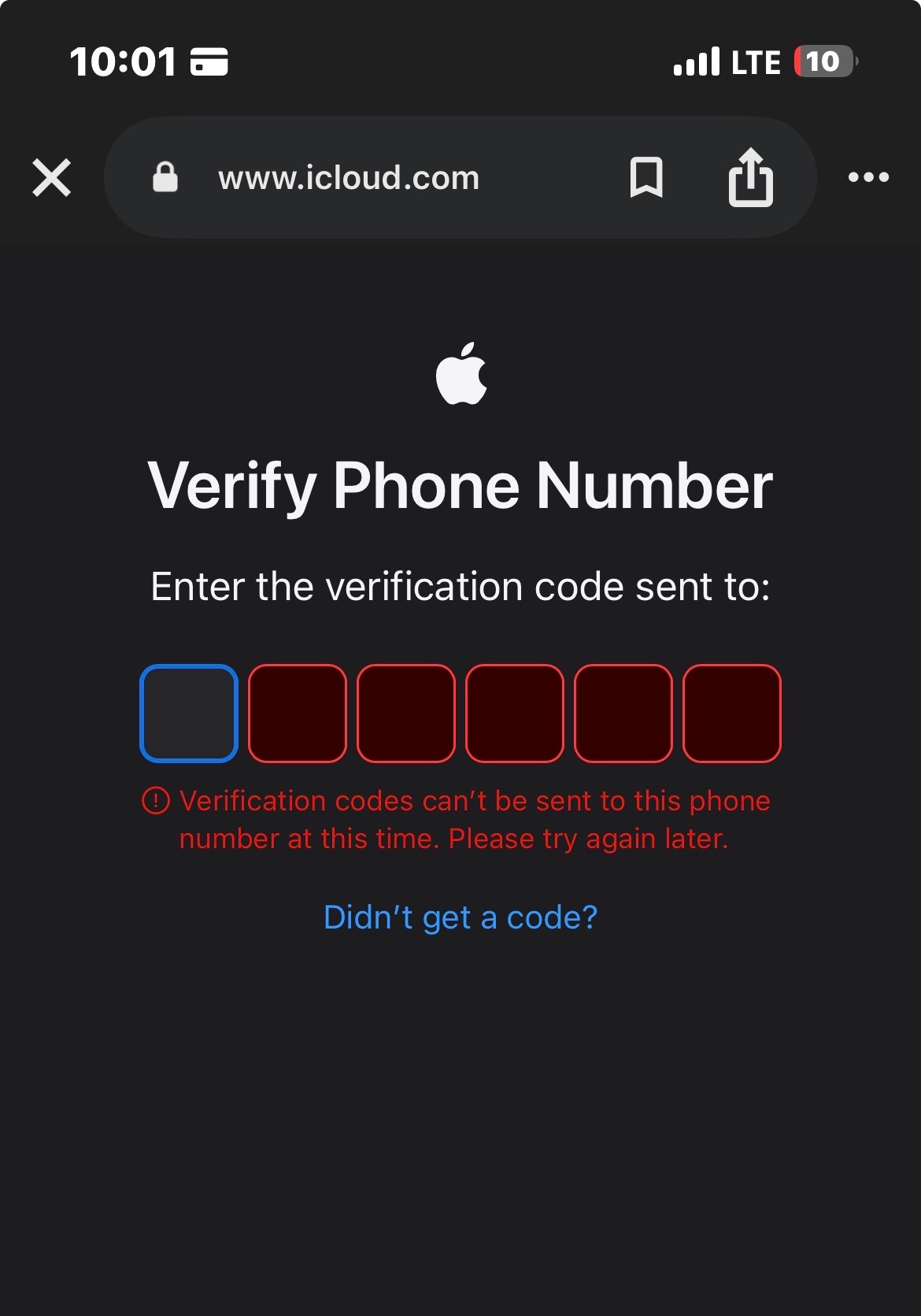Screen dimensions: 921x1316
Task: Bookmark this iCloud page
Action: 646,177
